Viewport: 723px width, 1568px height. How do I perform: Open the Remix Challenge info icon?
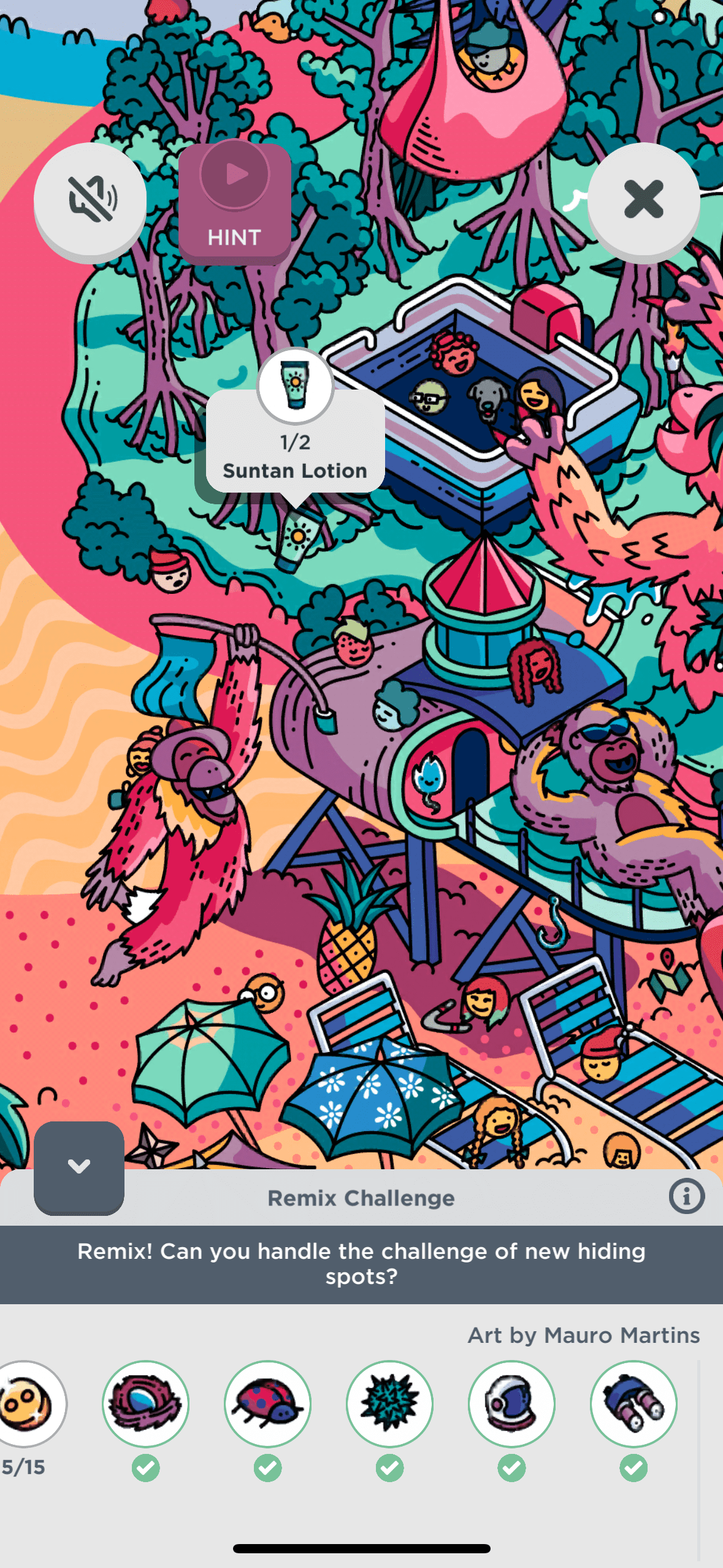(x=686, y=1196)
